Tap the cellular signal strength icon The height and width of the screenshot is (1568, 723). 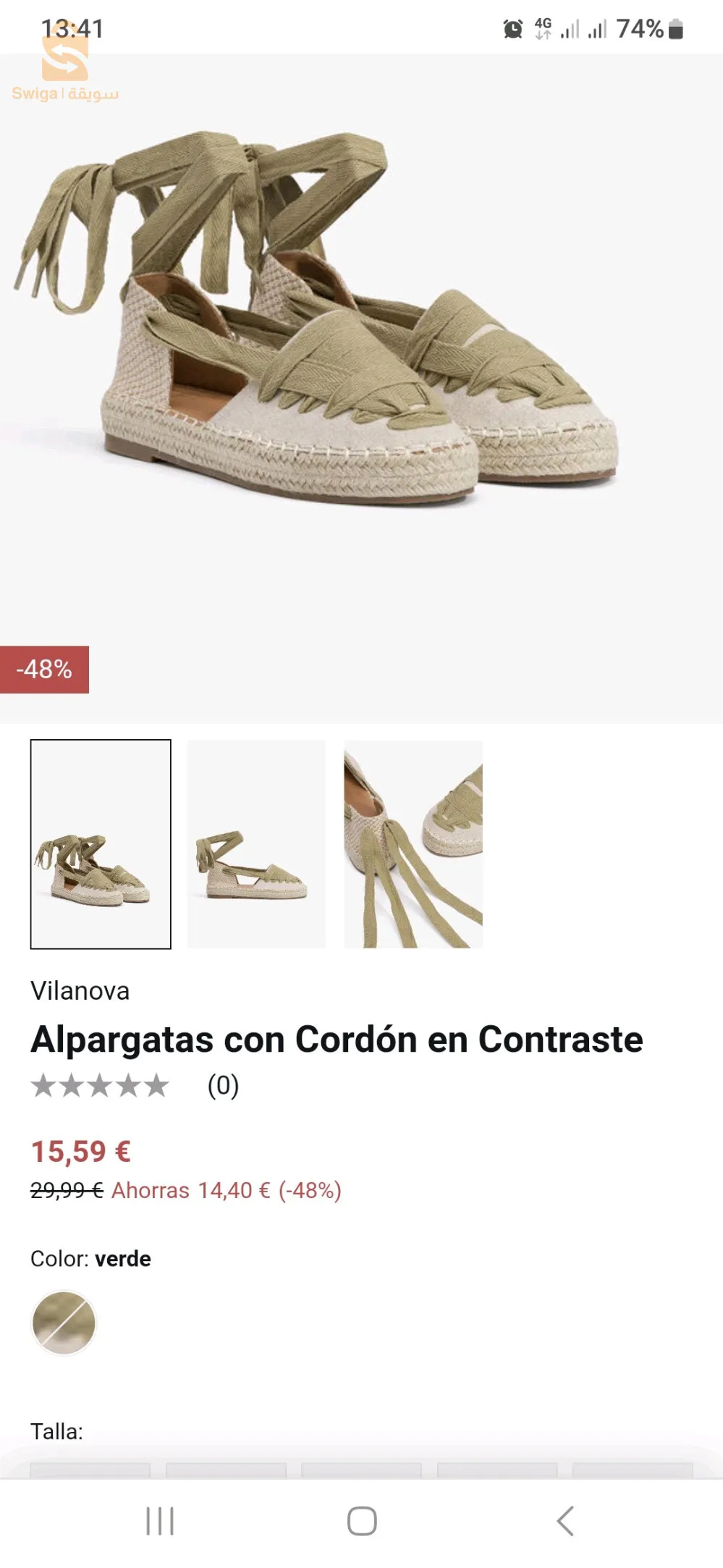click(571, 30)
